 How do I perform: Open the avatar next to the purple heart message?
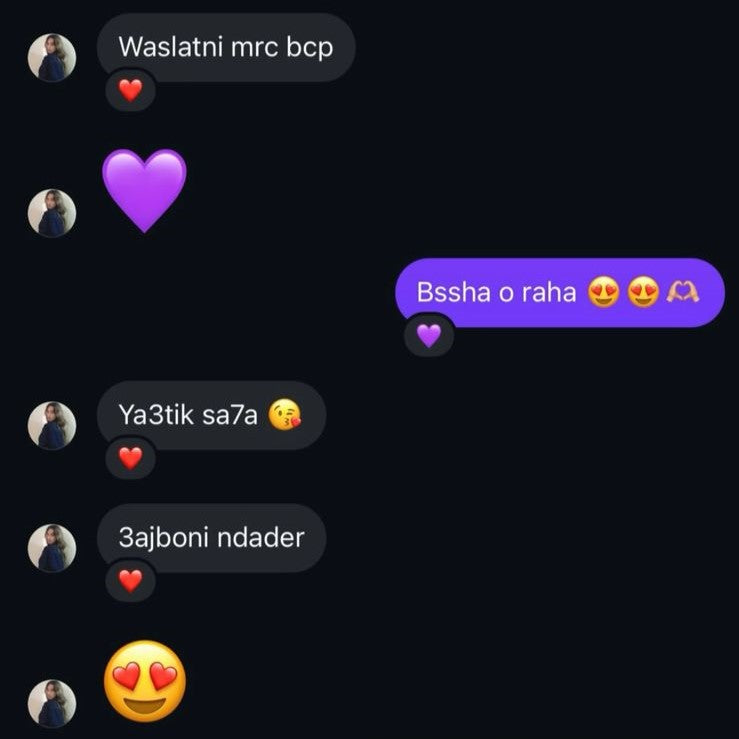pos(52,213)
